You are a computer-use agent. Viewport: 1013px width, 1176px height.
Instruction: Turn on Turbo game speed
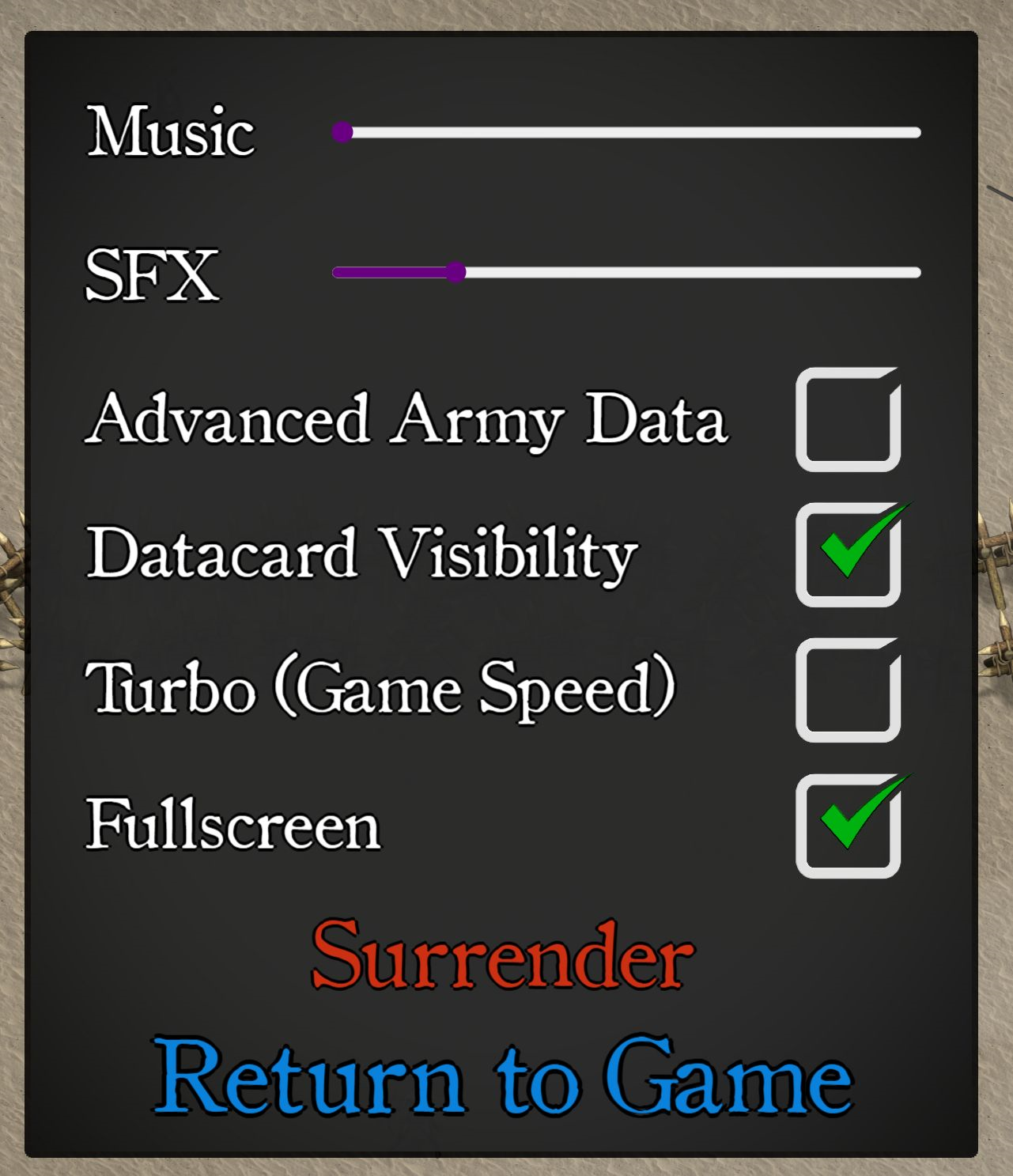[x=848, y=690]
